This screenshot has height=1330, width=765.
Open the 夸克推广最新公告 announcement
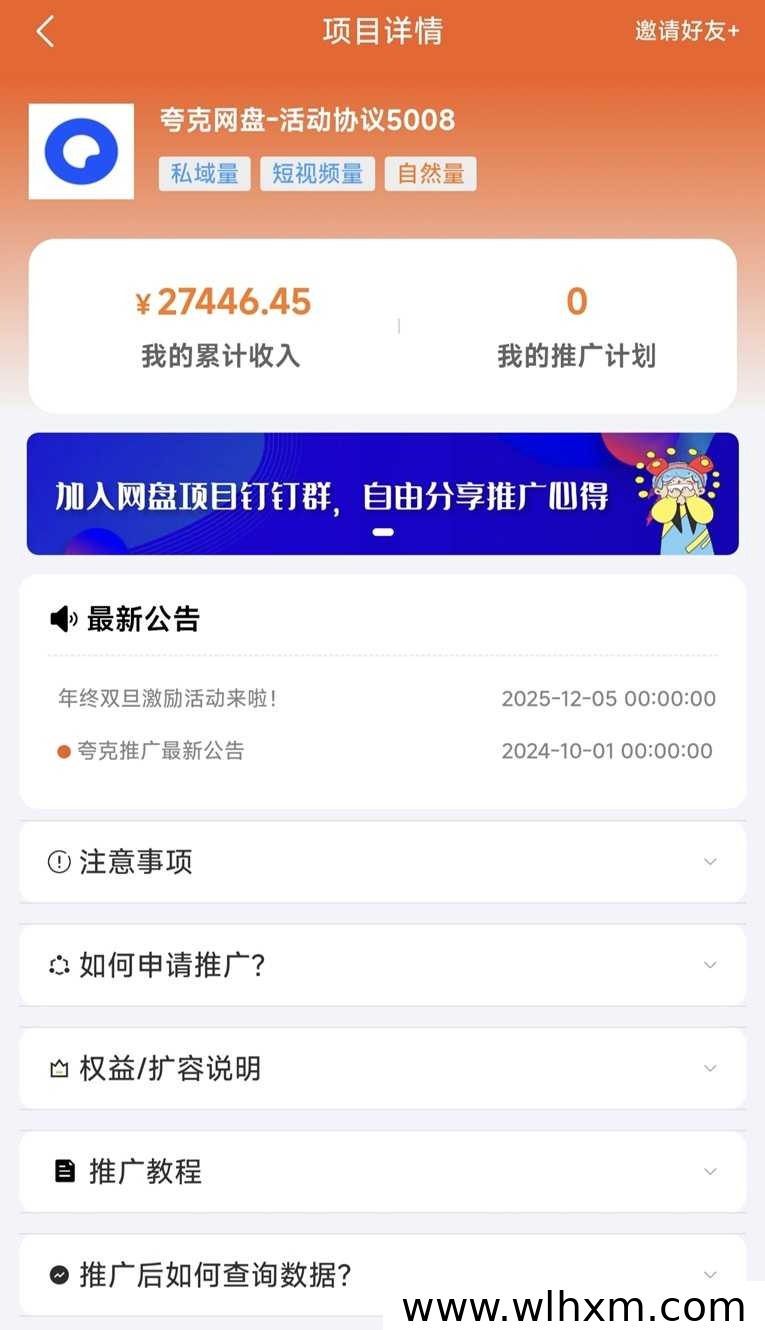point(160,750)
